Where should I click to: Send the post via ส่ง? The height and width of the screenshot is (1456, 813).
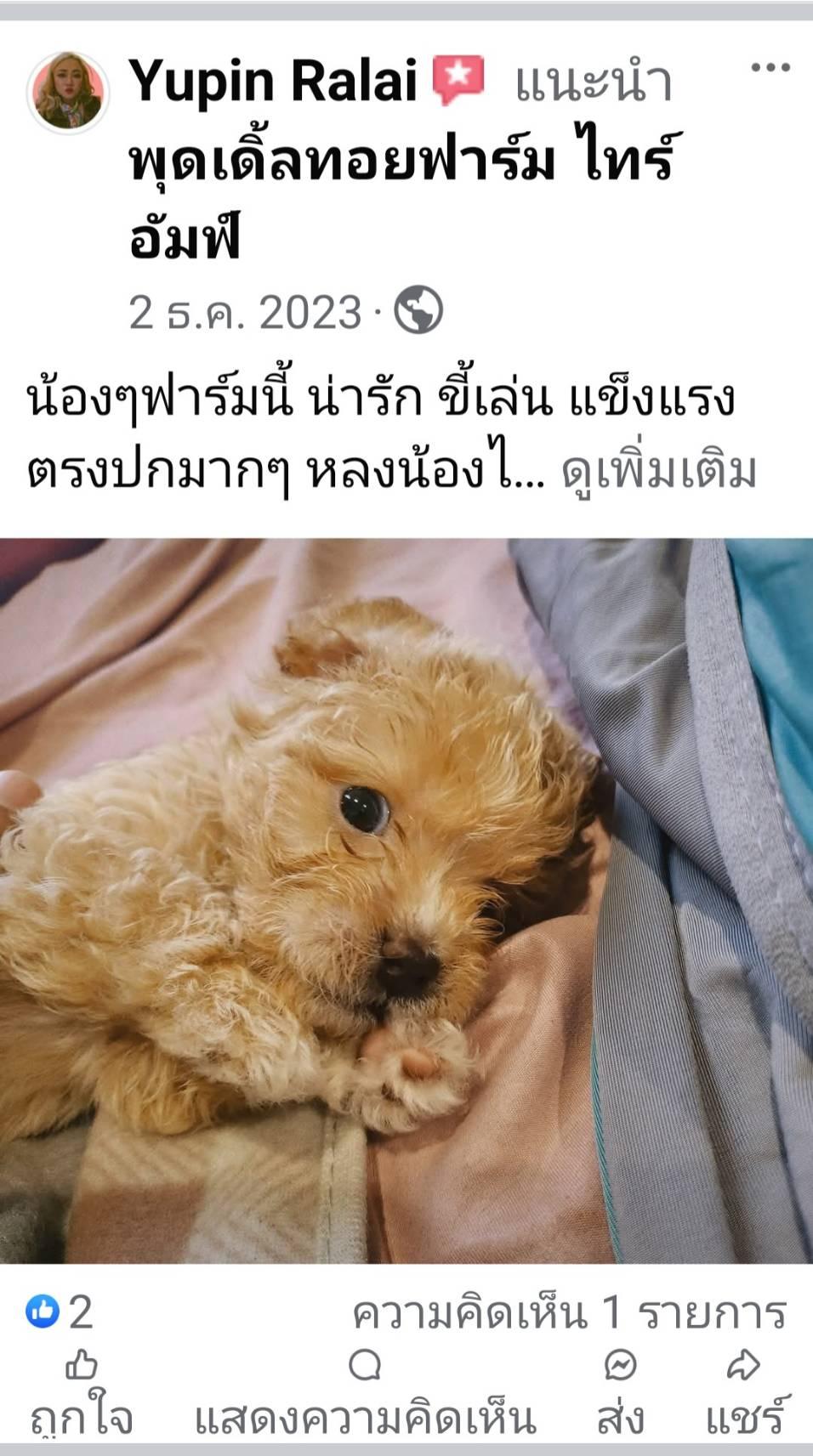[x=620, y=1394]
